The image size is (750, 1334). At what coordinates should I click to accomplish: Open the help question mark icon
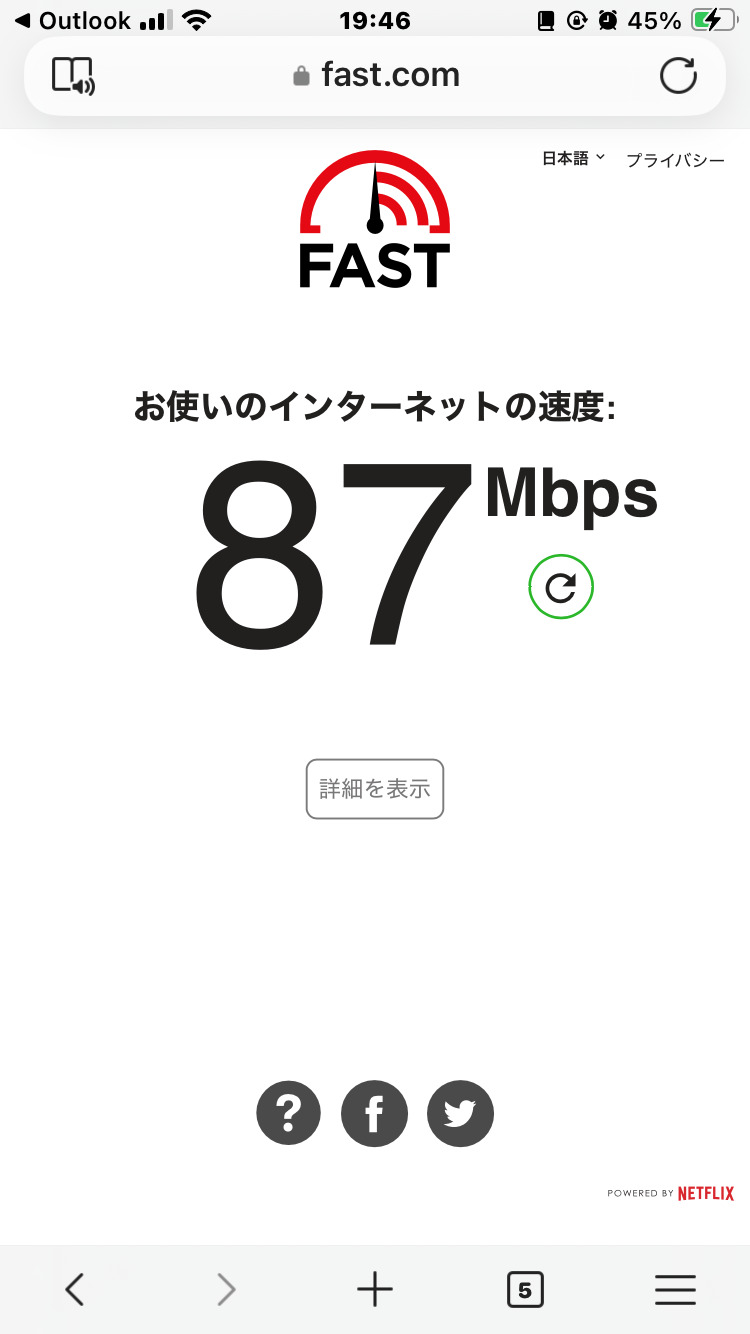(x=289, y=1113)
